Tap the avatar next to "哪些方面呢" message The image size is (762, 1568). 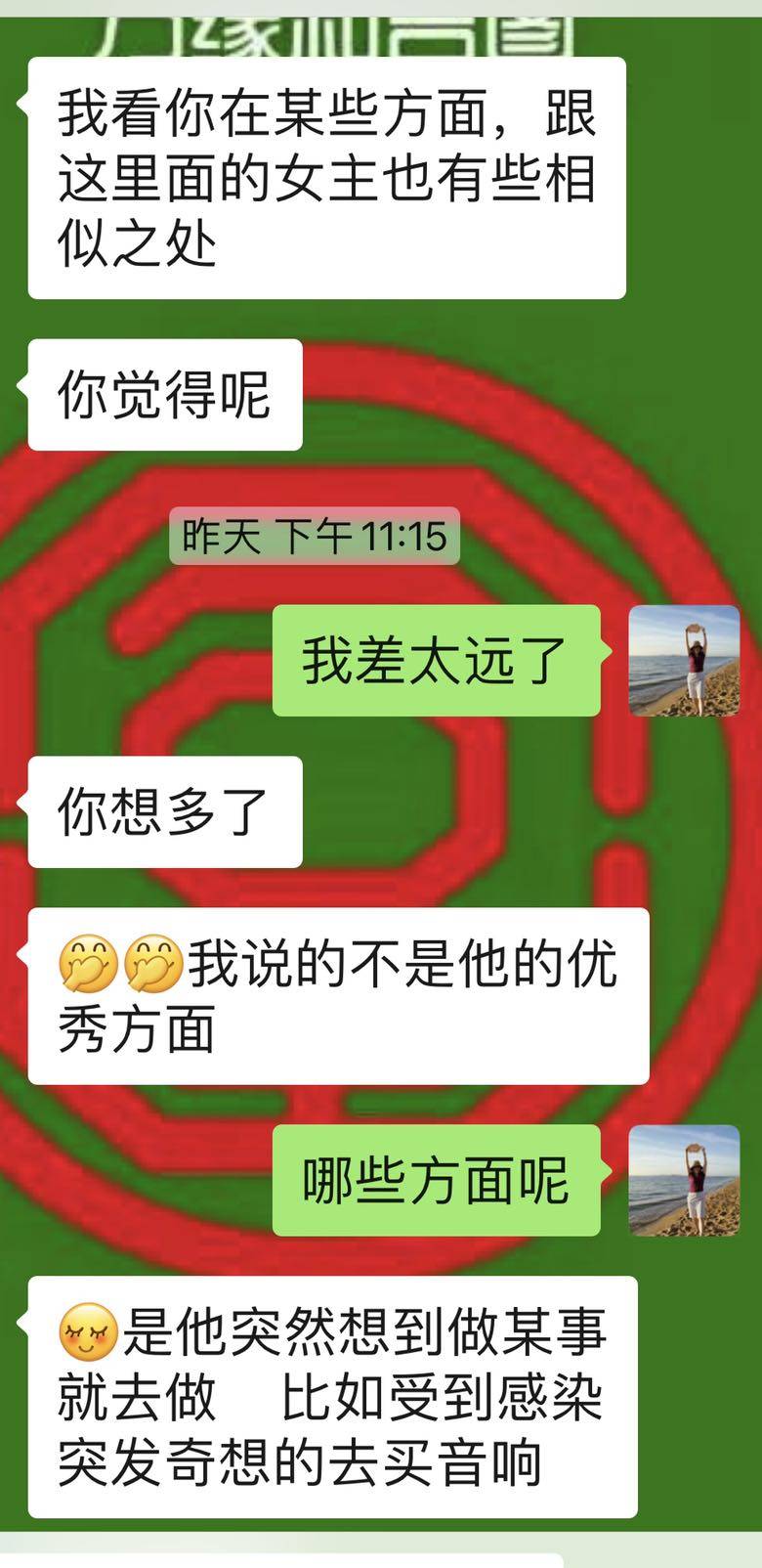tap(683, 1180)
